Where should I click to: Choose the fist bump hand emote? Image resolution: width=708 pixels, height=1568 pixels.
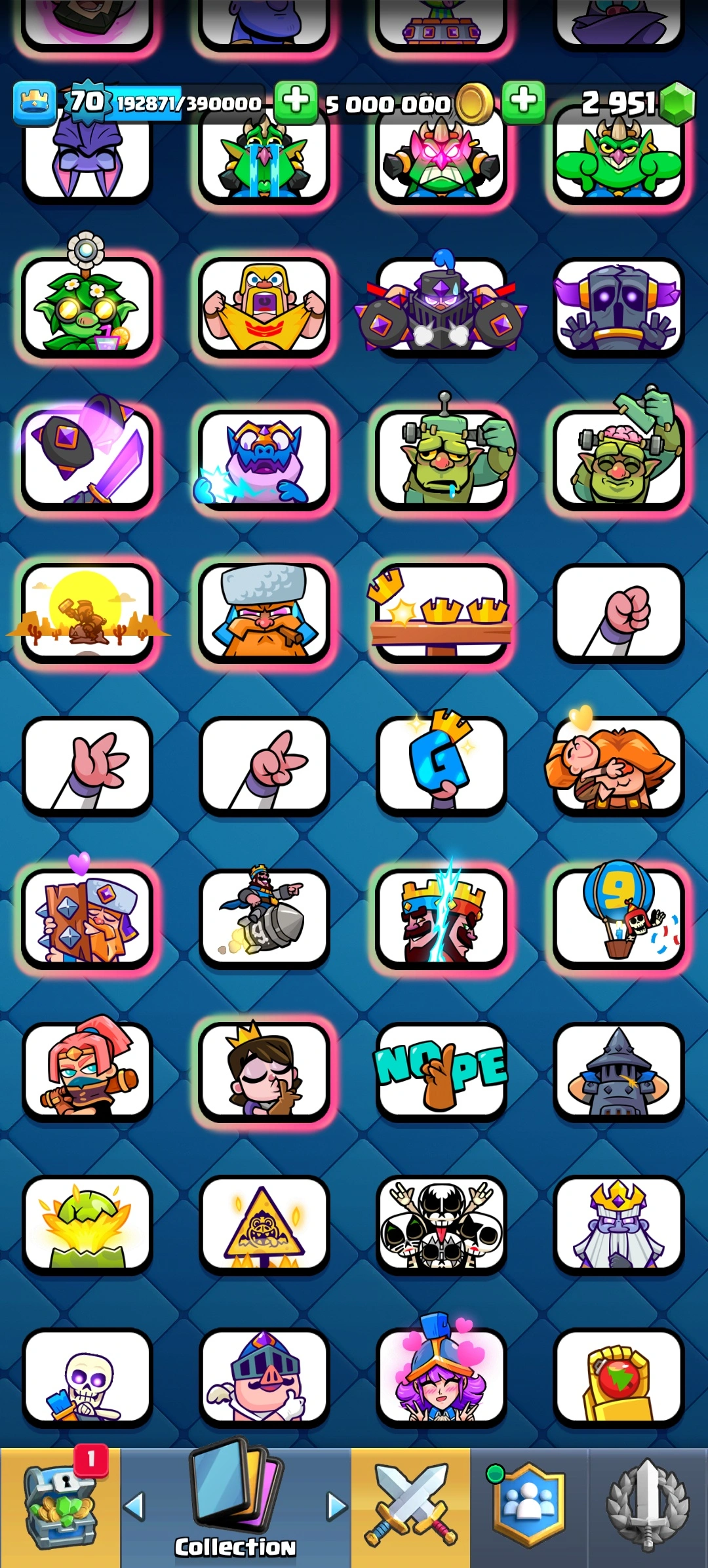point(618,612)
